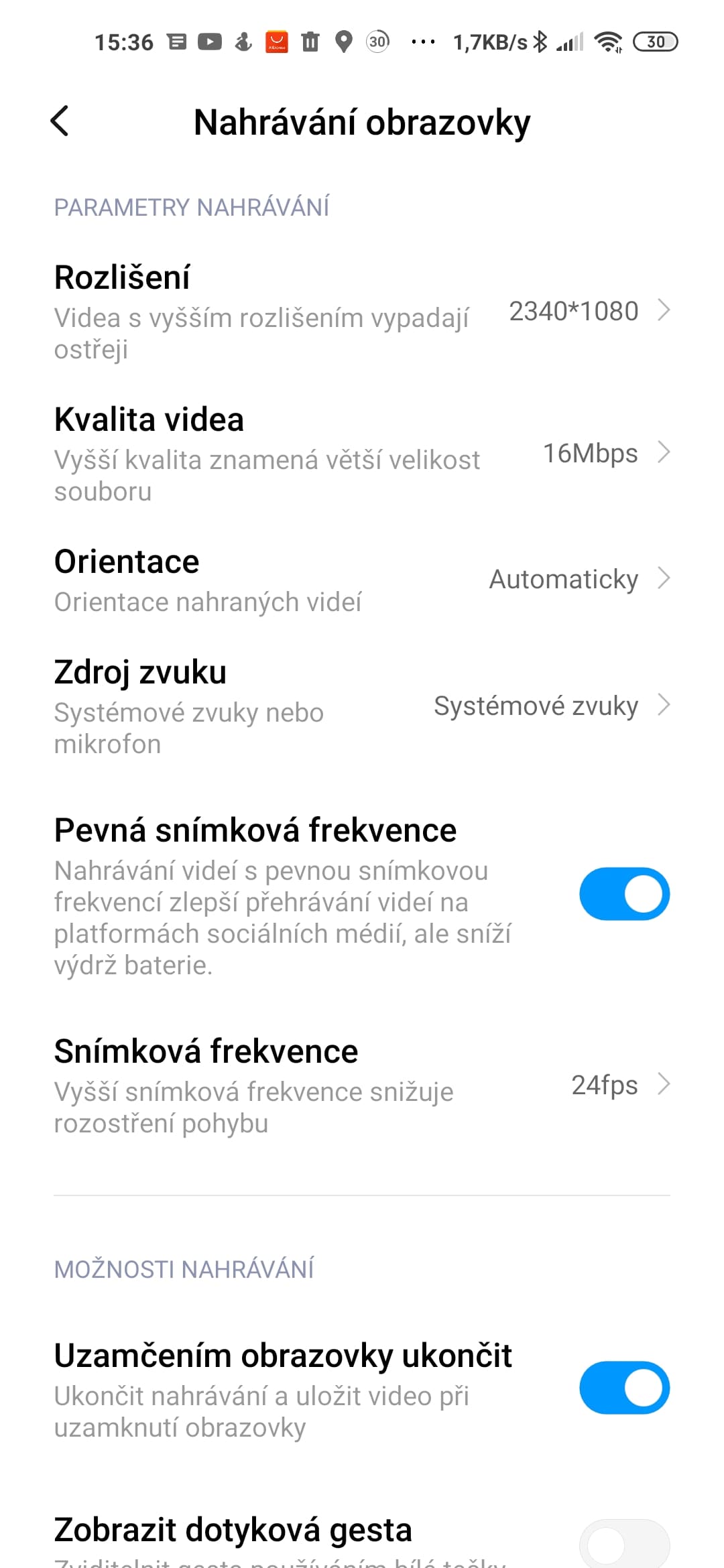Image resolution: width=724 pixels, height=1568 pixels.
Task: Go back from Nahrávání obrazovky
Action: [x=60, y=121]
